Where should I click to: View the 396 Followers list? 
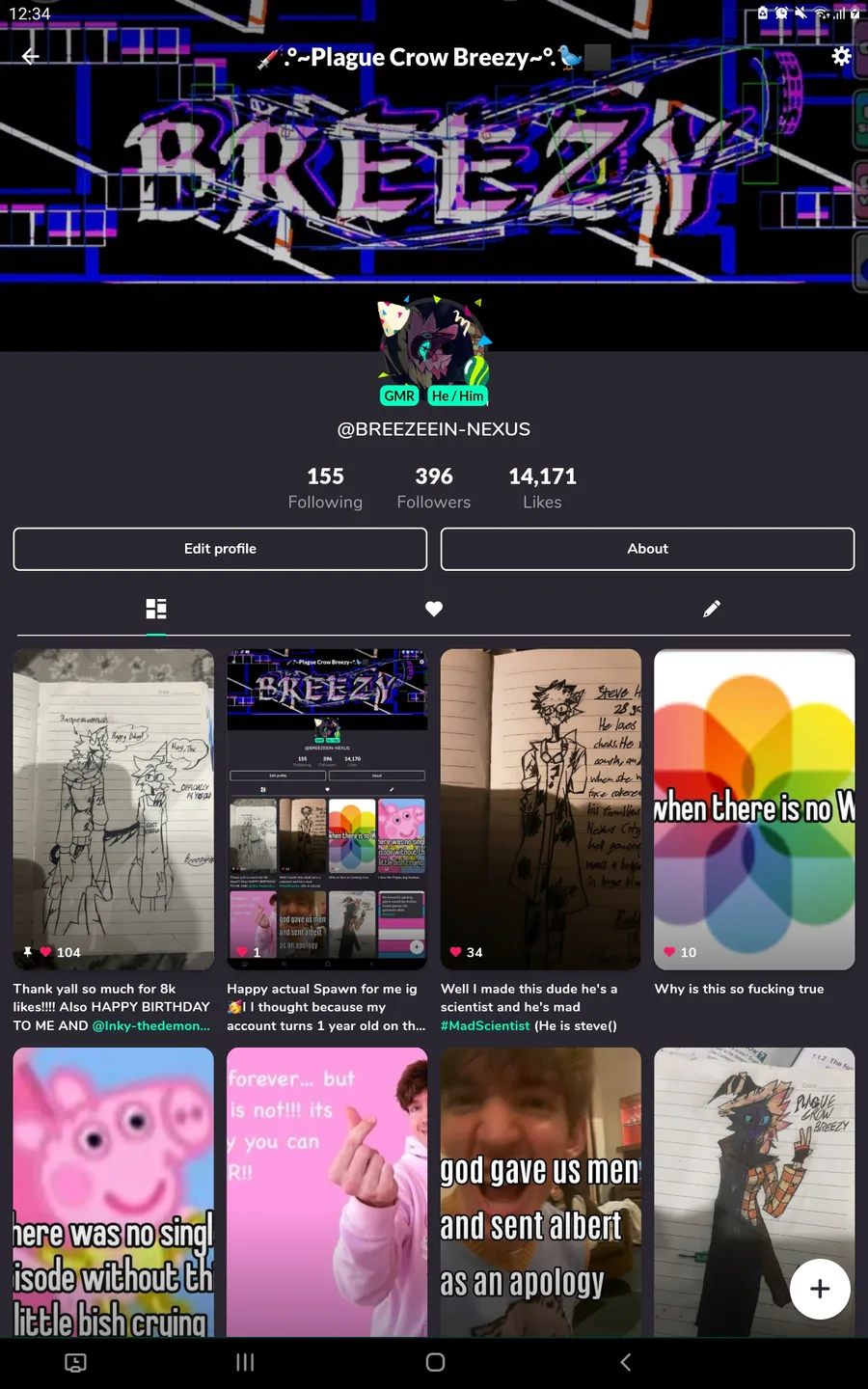(x=434, y=488)
